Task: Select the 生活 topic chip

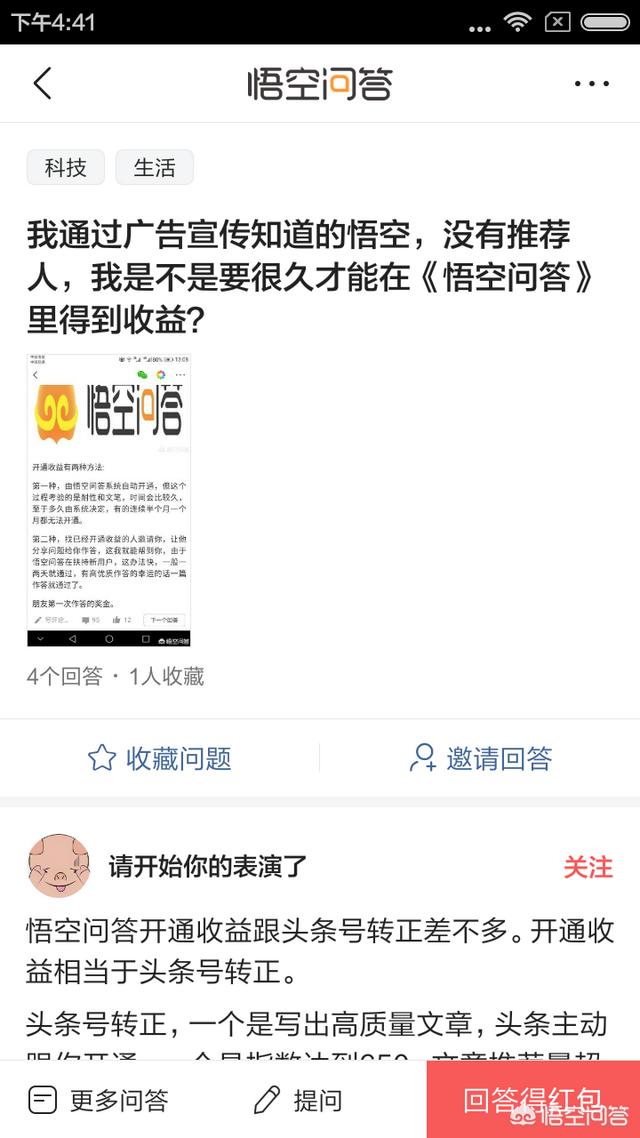Action: pos(154,168)
